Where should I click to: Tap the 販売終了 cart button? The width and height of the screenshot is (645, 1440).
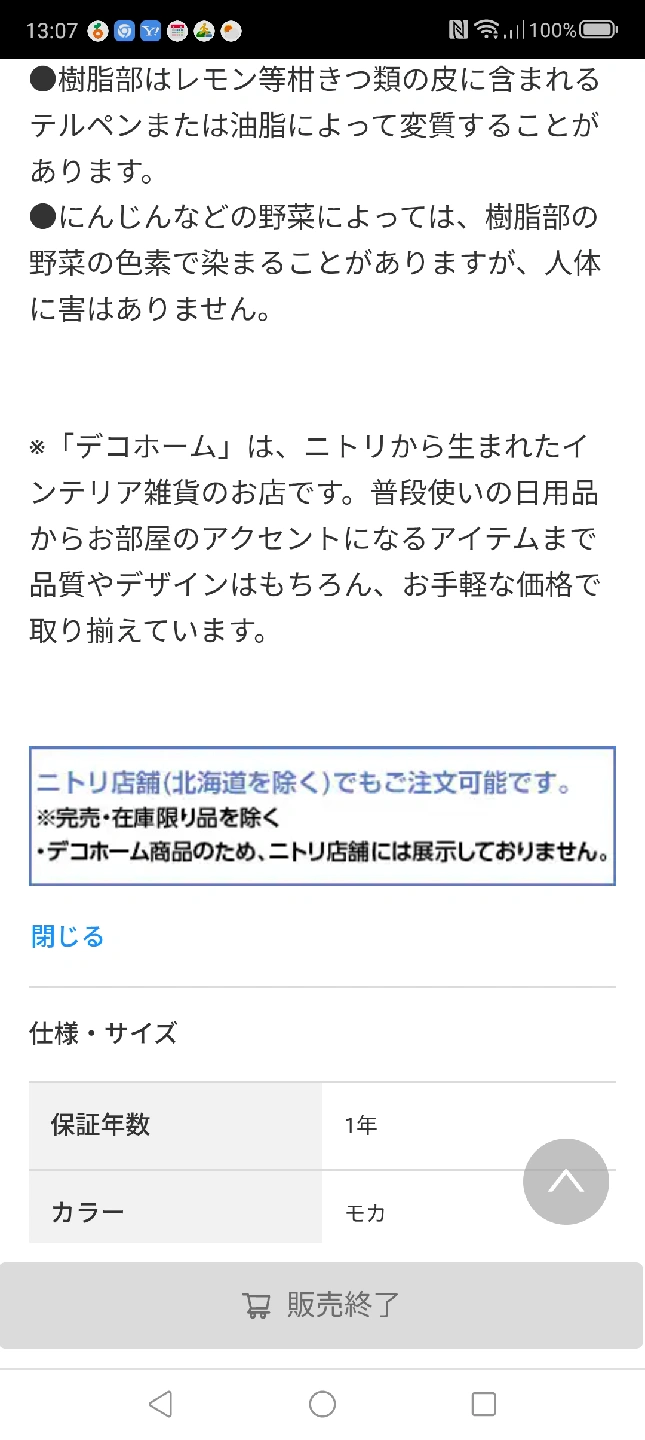coord(322,1305)
